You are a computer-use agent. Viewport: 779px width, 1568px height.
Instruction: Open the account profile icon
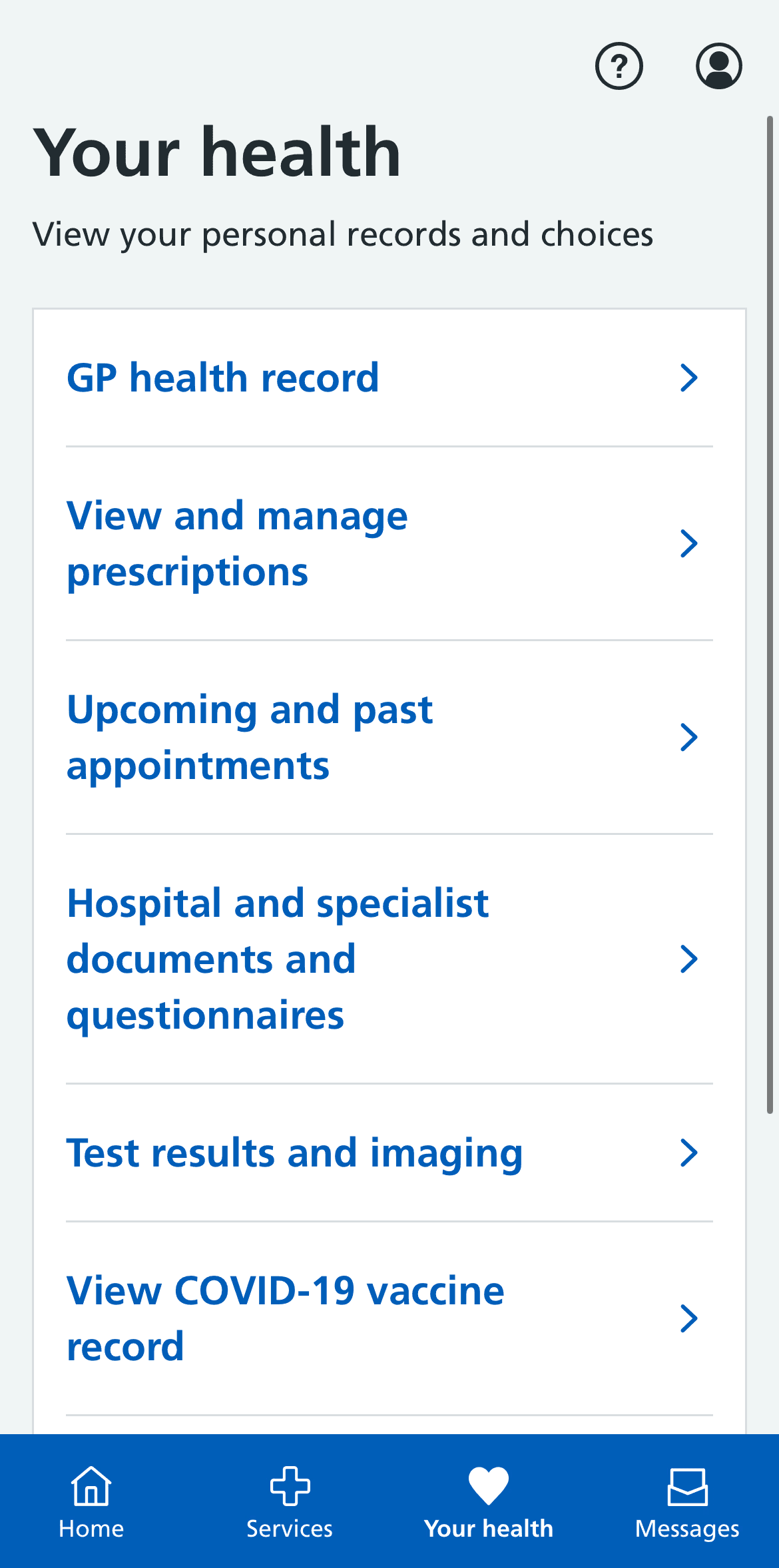click(x=719, y=66)
